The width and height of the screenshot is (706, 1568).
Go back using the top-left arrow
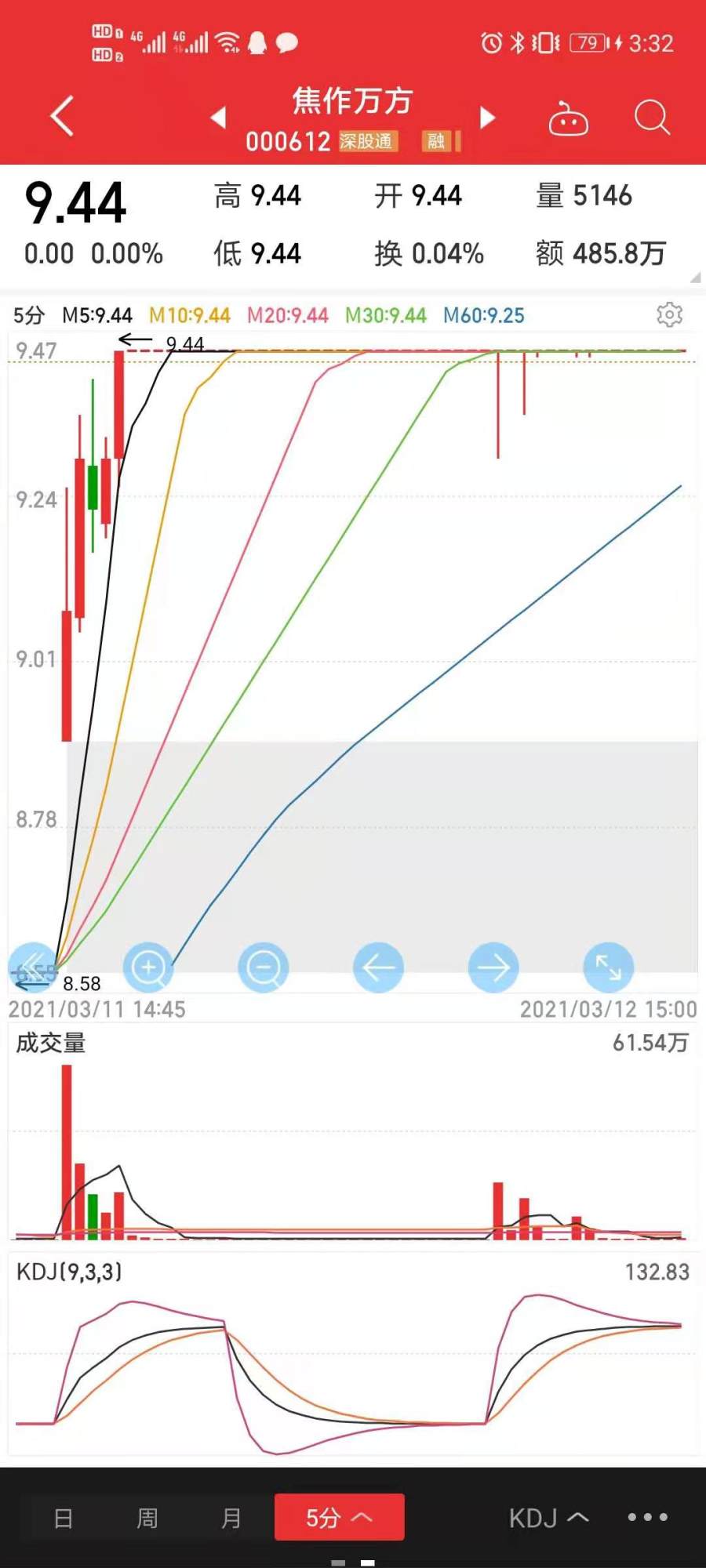coord(62,117)
